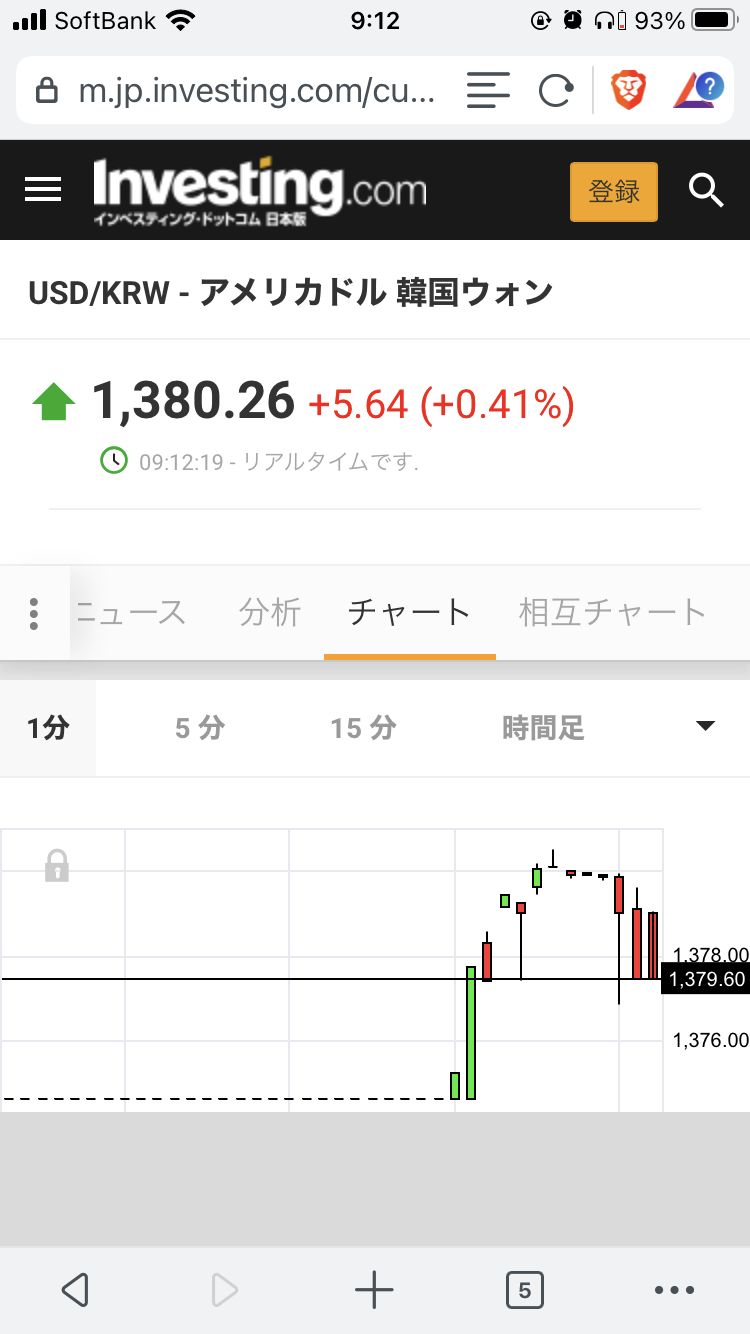Select the 15 分 chart interval
The height and width of the screenshot is (1334, 750).
click(363, 728)
